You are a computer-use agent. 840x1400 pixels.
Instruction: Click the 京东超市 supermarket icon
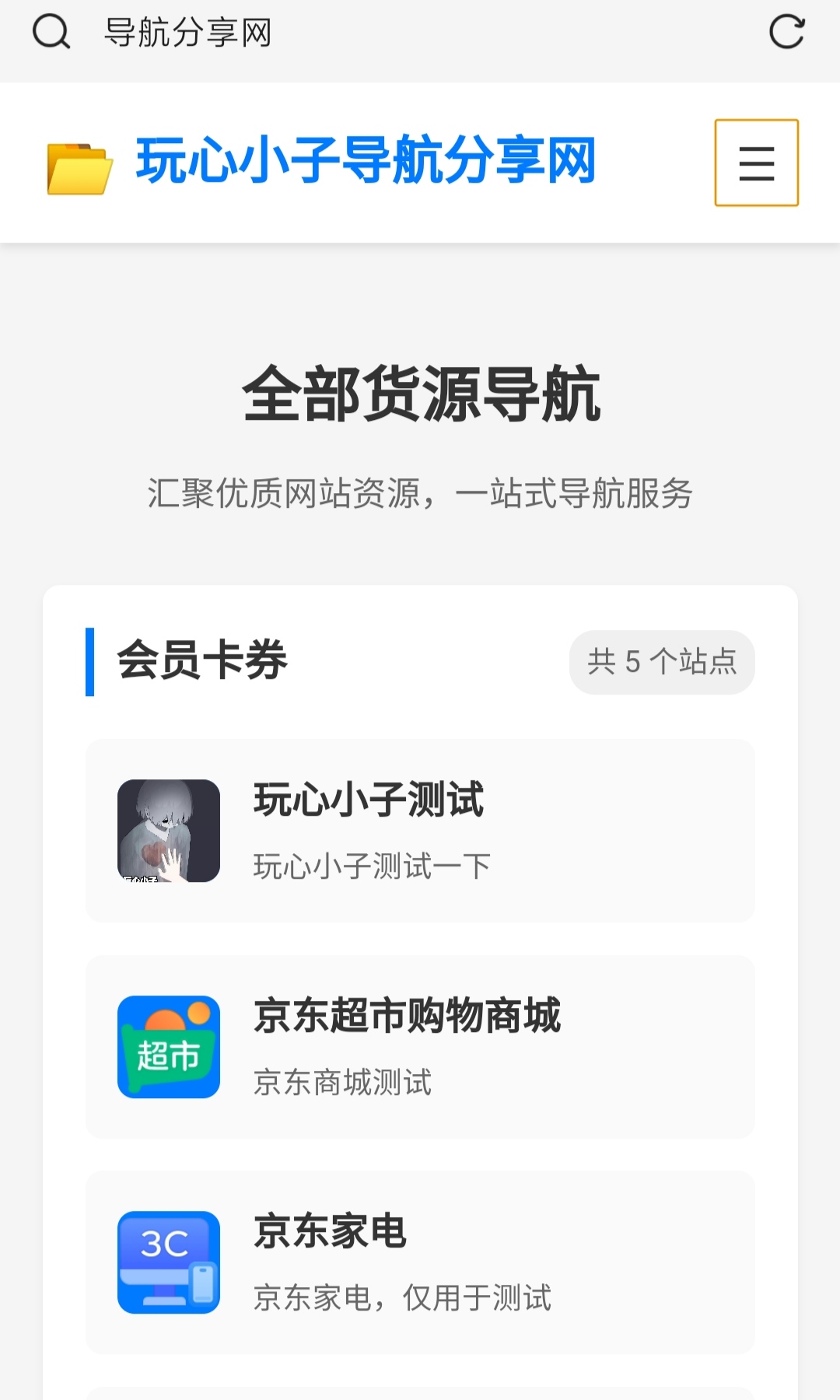point(168,1045)
